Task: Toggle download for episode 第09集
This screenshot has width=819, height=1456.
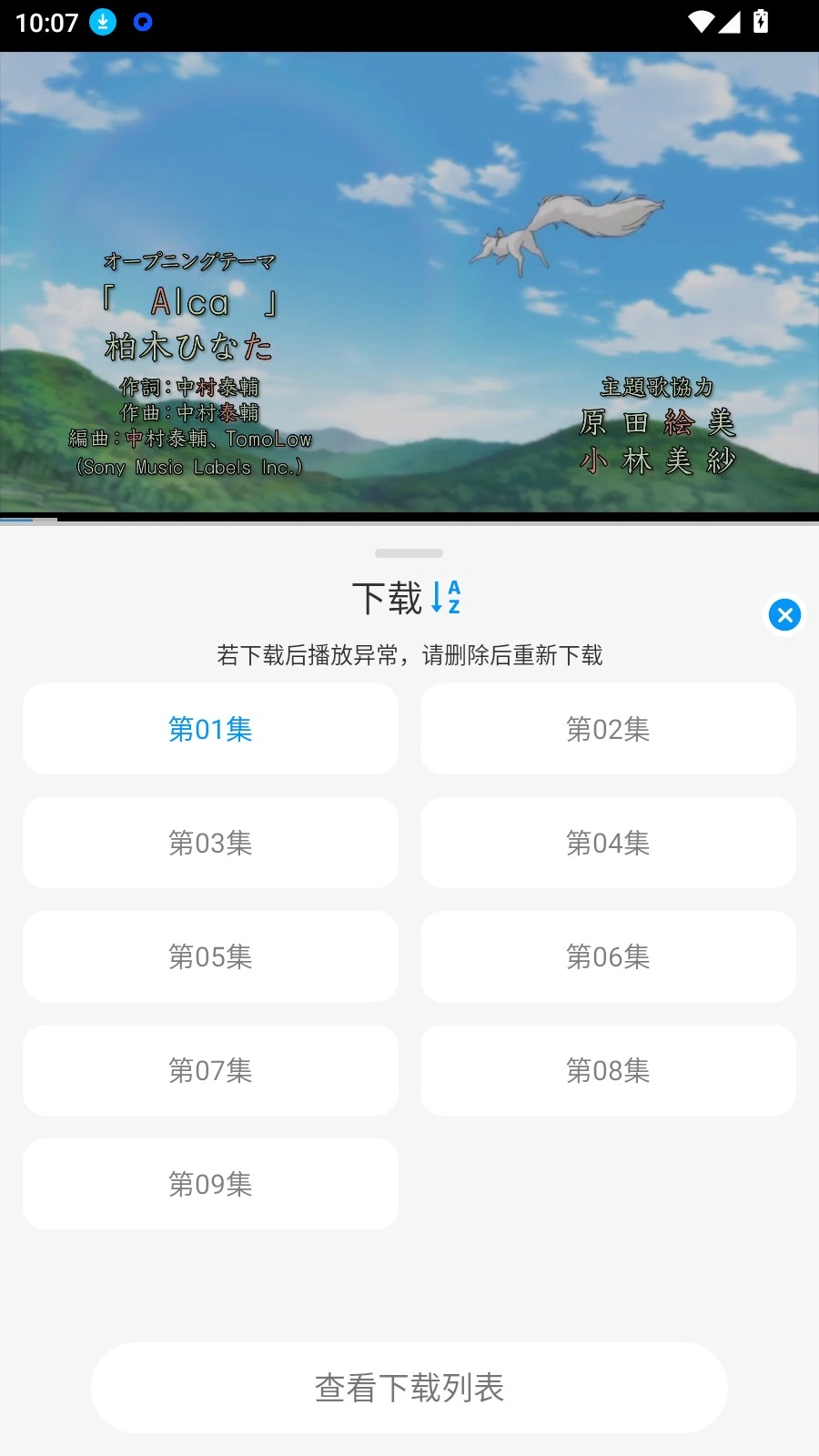Action: (210, 1184)
